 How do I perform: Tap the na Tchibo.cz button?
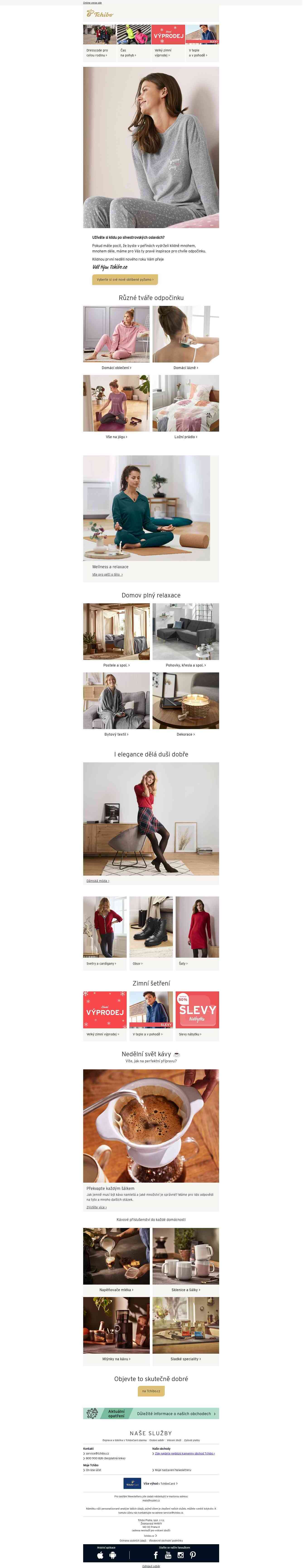pos(151,1391)
